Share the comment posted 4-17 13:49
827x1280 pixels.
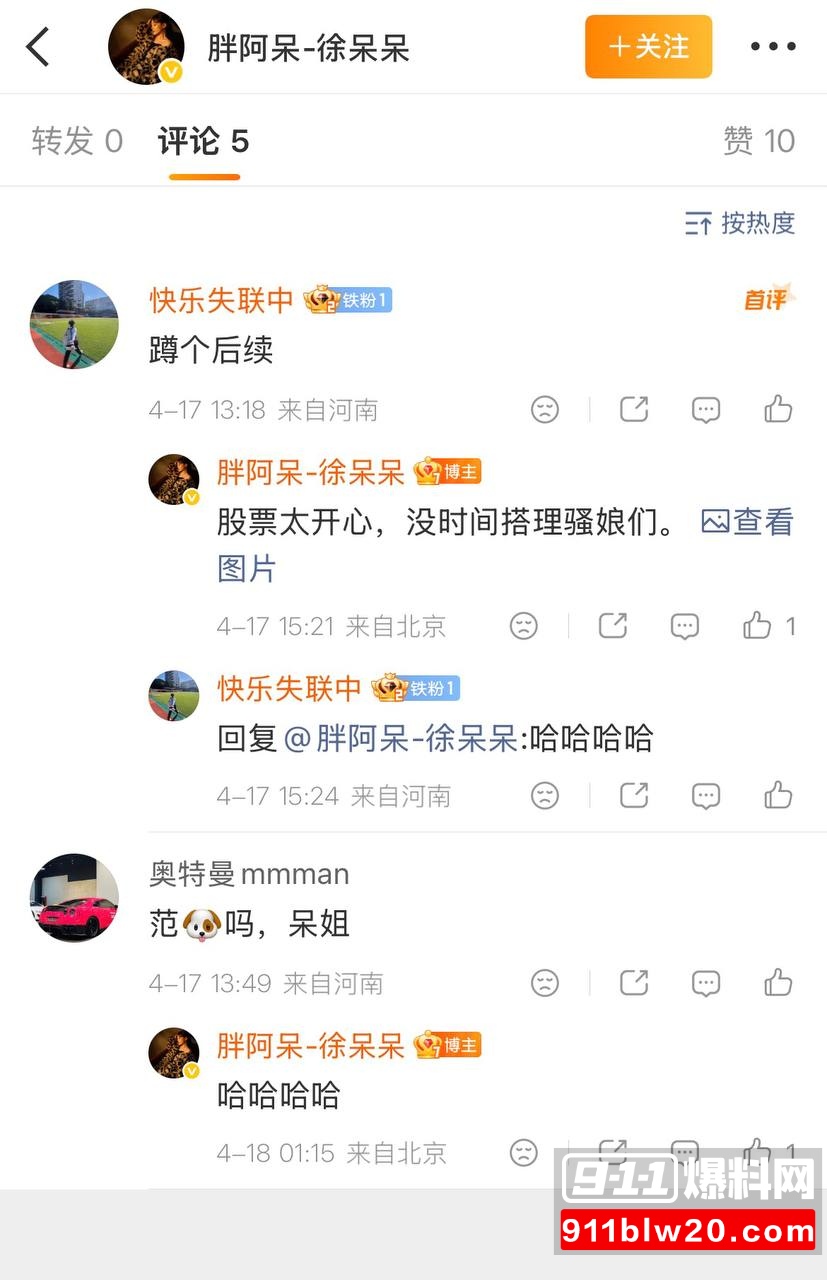pyautogui.click(x=634, y=983)
